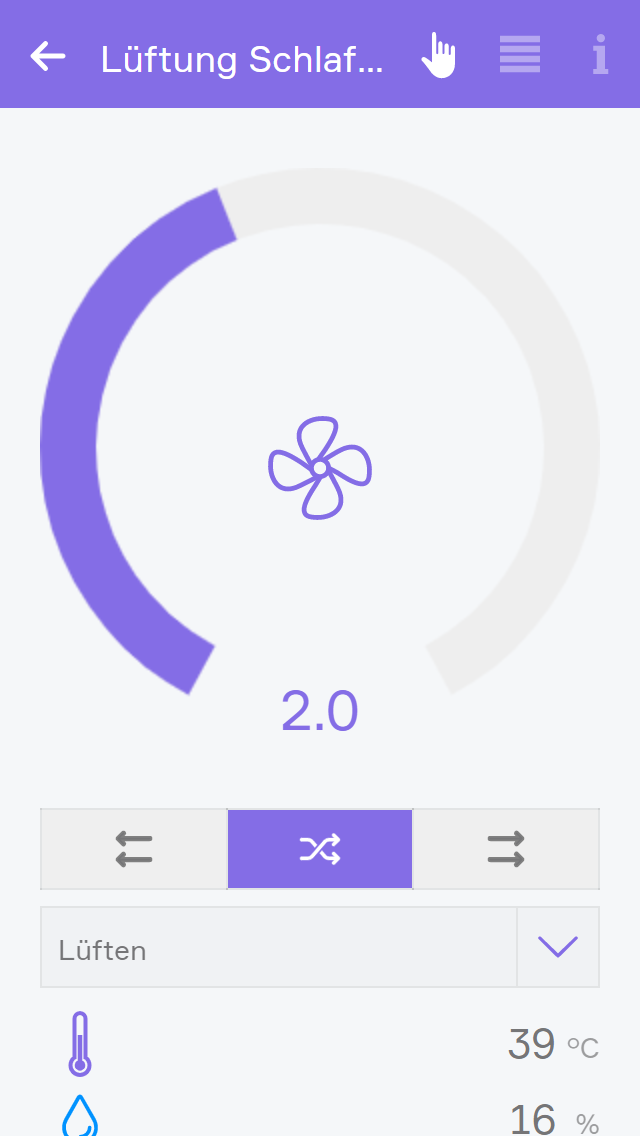This screenshot has height=1136, width=640.
Task: Go back using the header arrow
Action: click(x=47, y=56)
